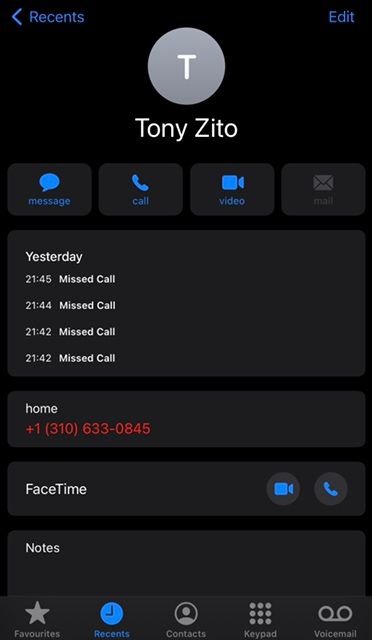The height and width of the screenshot is (640, 372).
Task: Switch to the Favourites tab
Action: [37, 620]
